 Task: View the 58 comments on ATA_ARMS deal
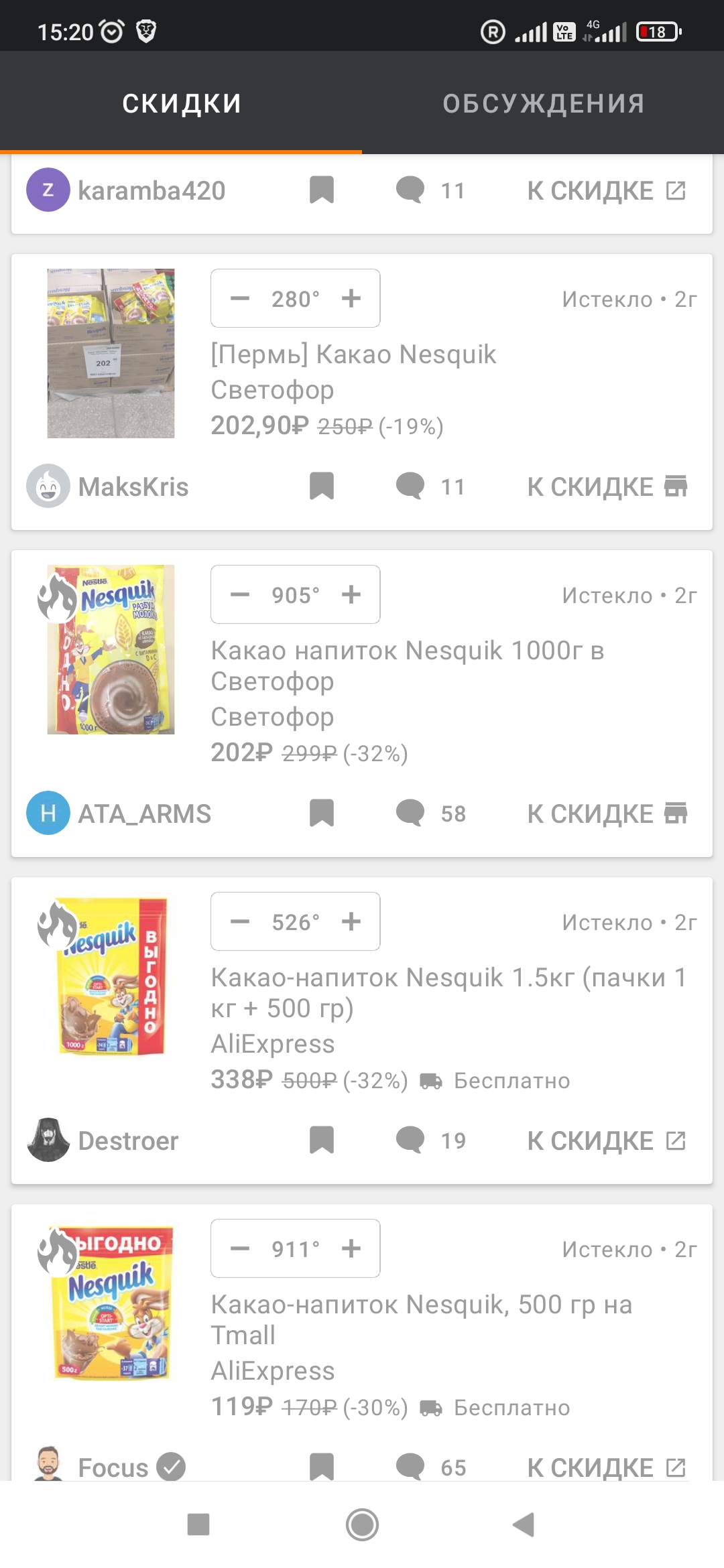click(x=429, y=813)
